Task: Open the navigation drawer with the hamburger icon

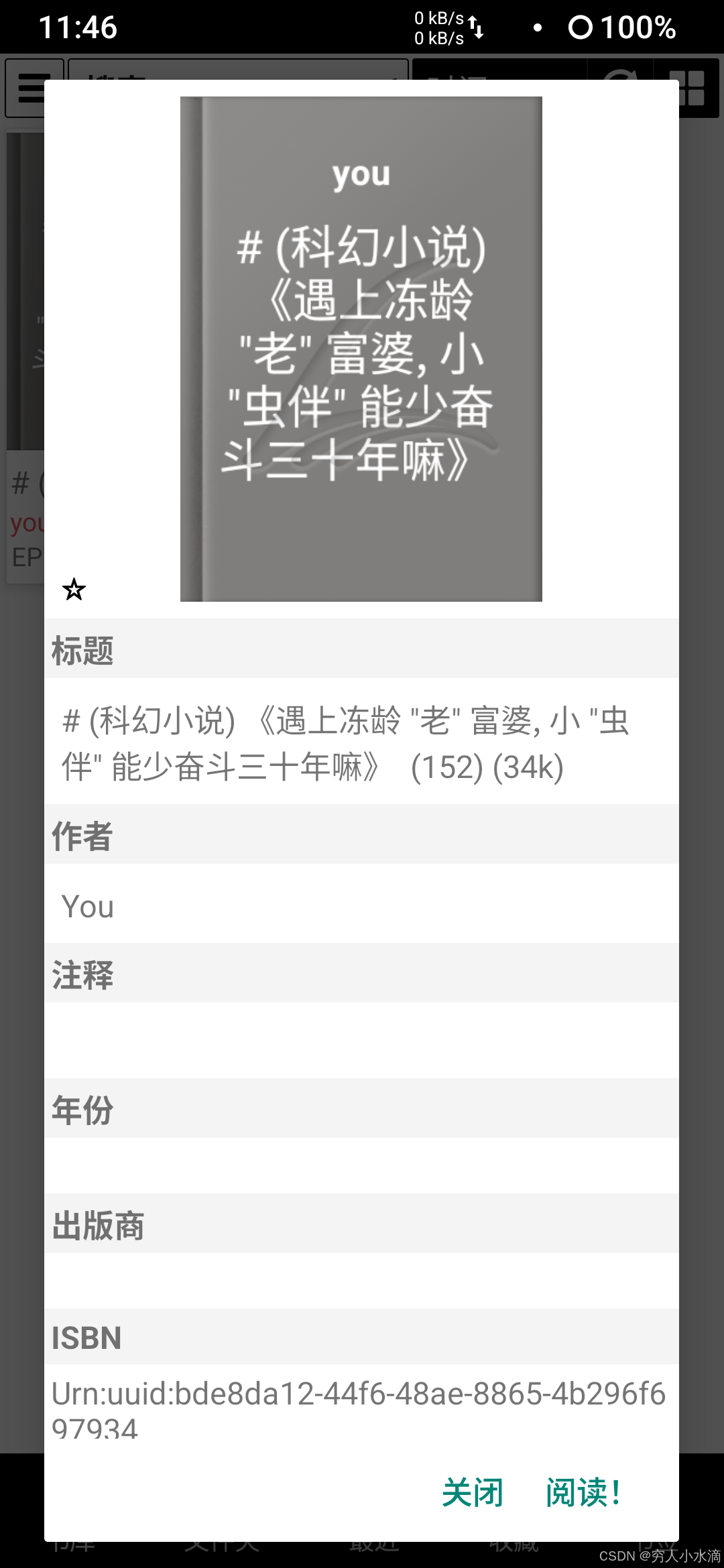Action: (x=35, y=88)
